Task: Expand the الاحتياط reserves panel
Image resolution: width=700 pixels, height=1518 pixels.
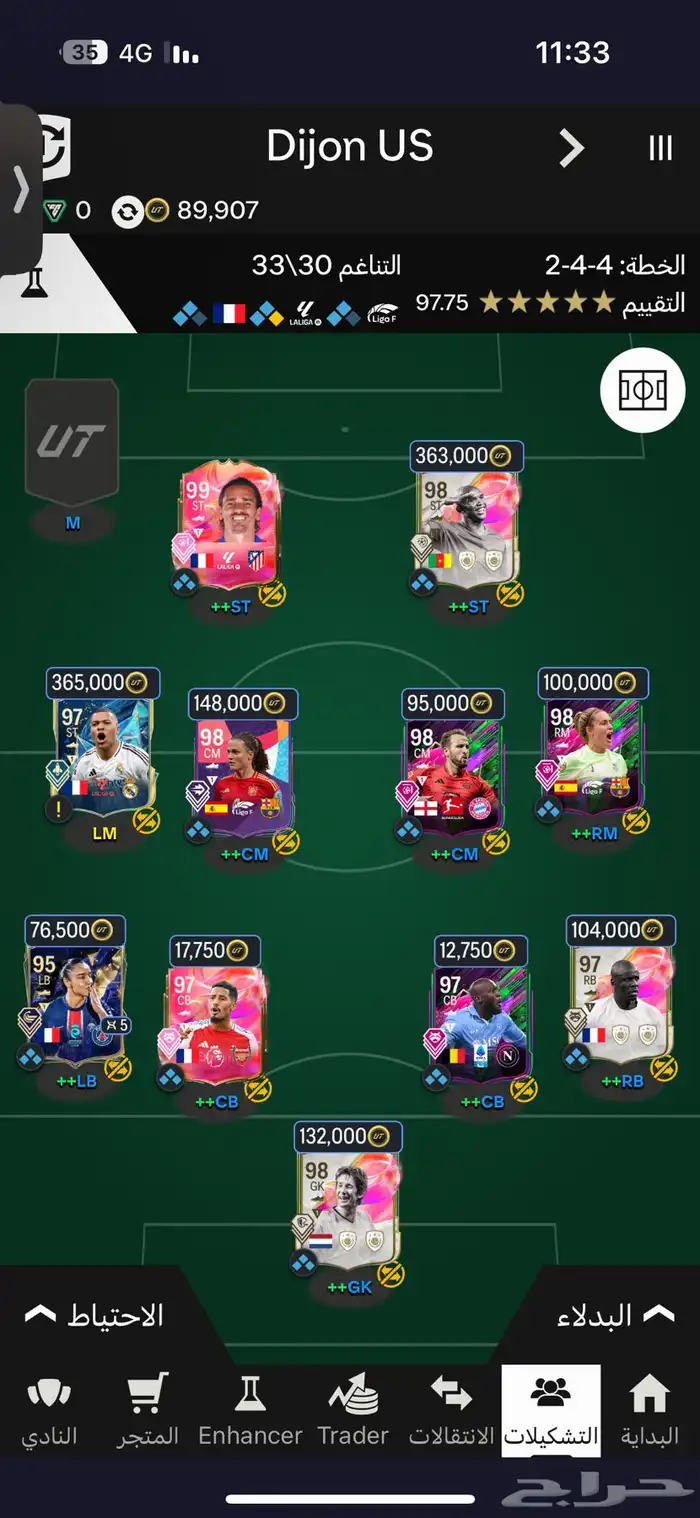Action: (94, 1316)
